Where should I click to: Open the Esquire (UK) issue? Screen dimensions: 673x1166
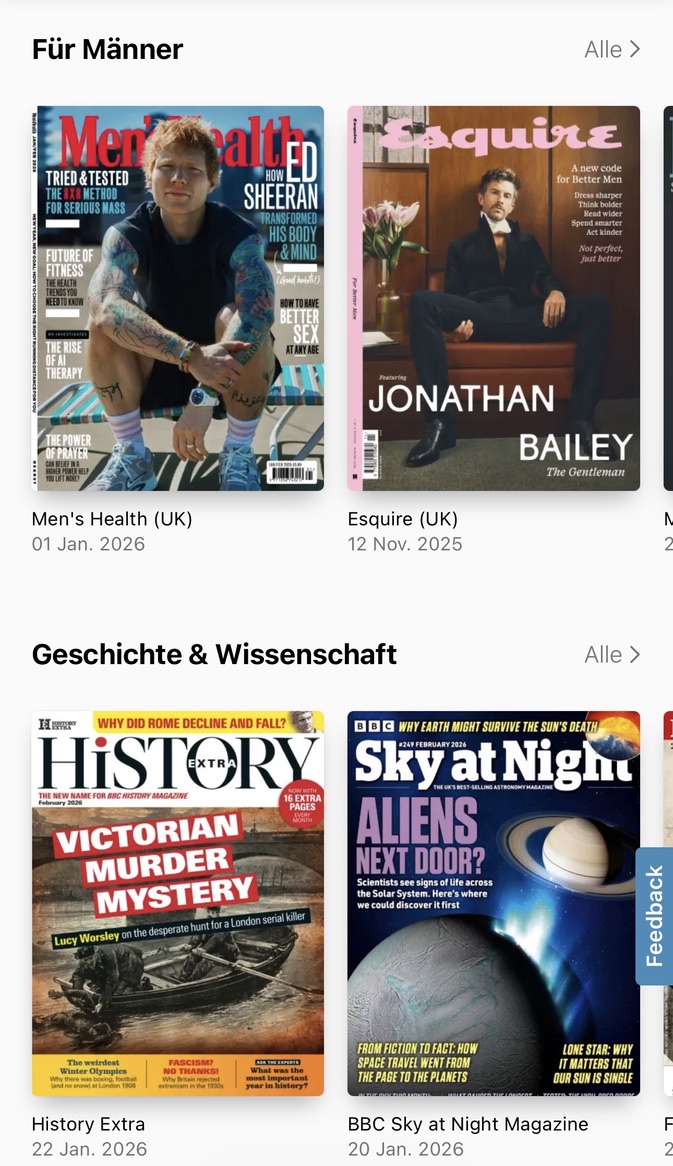pyautogui.click(x=493, y=298)
